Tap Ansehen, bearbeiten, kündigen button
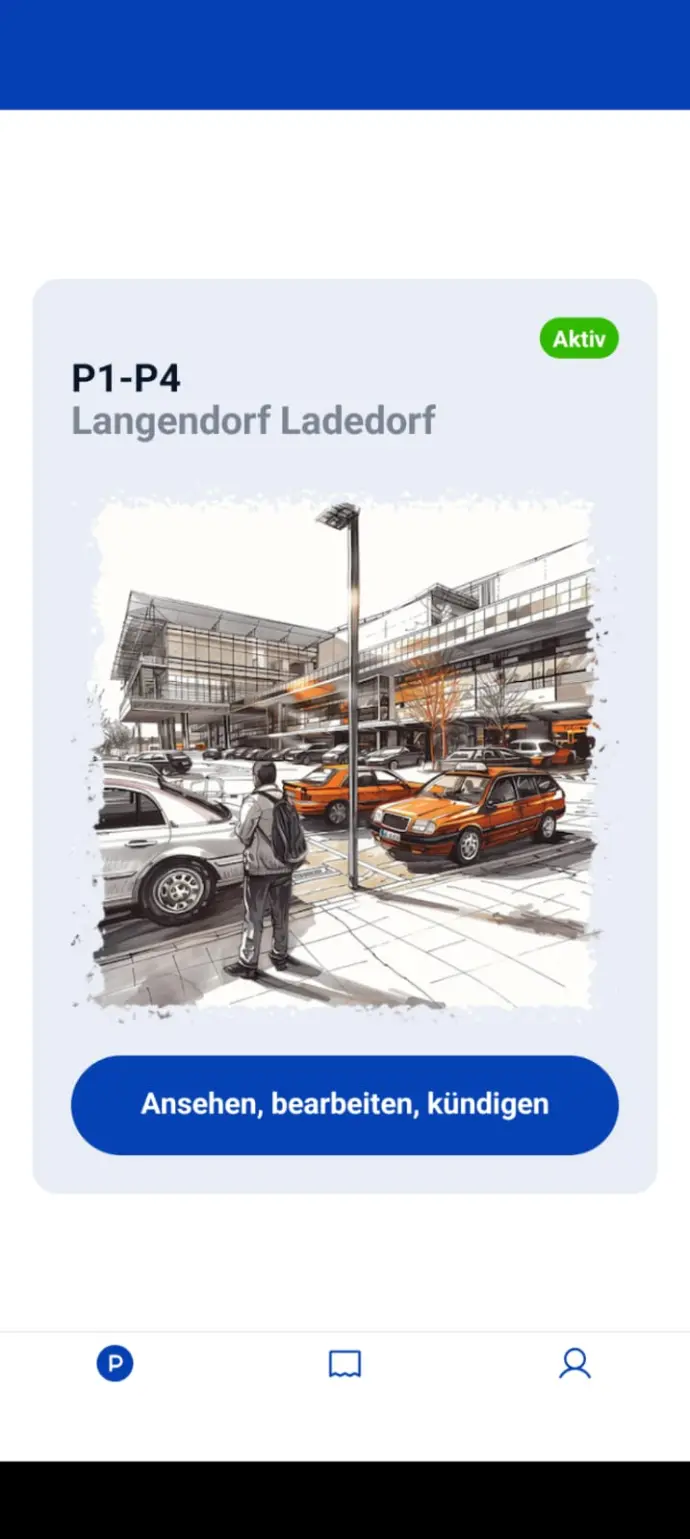The image size is (690, 1539). click(x=344, y=1104)
